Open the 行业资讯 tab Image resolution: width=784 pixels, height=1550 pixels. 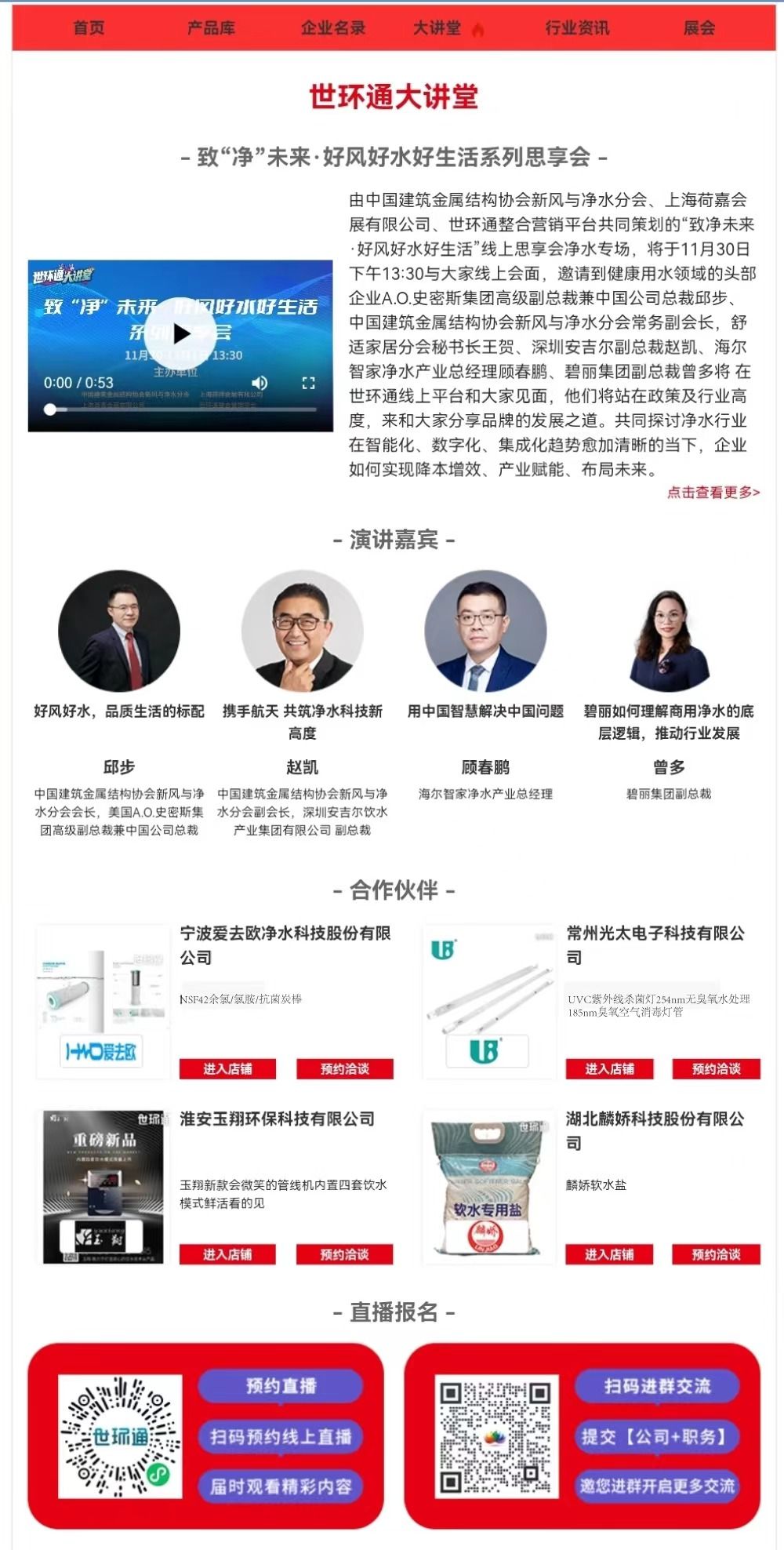tap(577, 28)
